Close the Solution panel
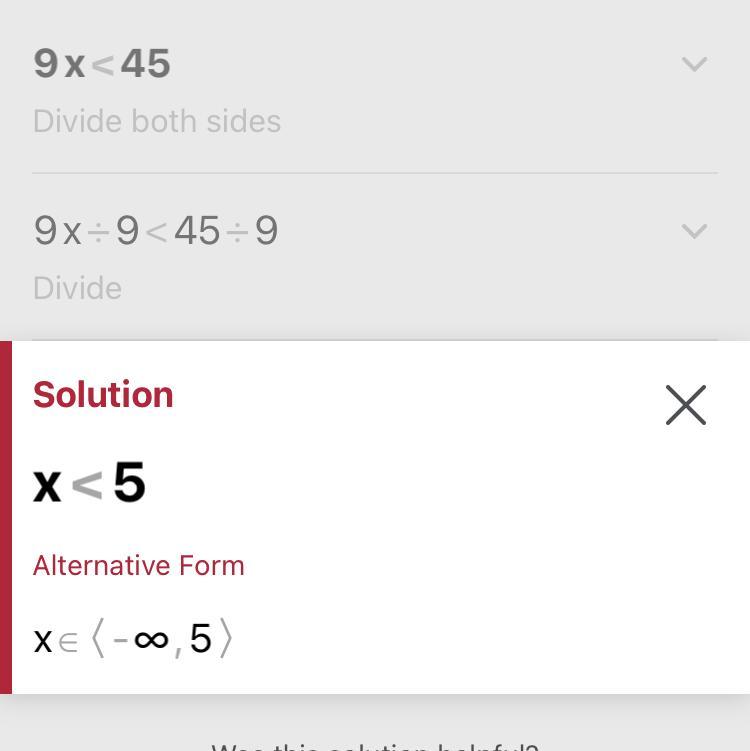750x751 pixels. coord(686,405)
